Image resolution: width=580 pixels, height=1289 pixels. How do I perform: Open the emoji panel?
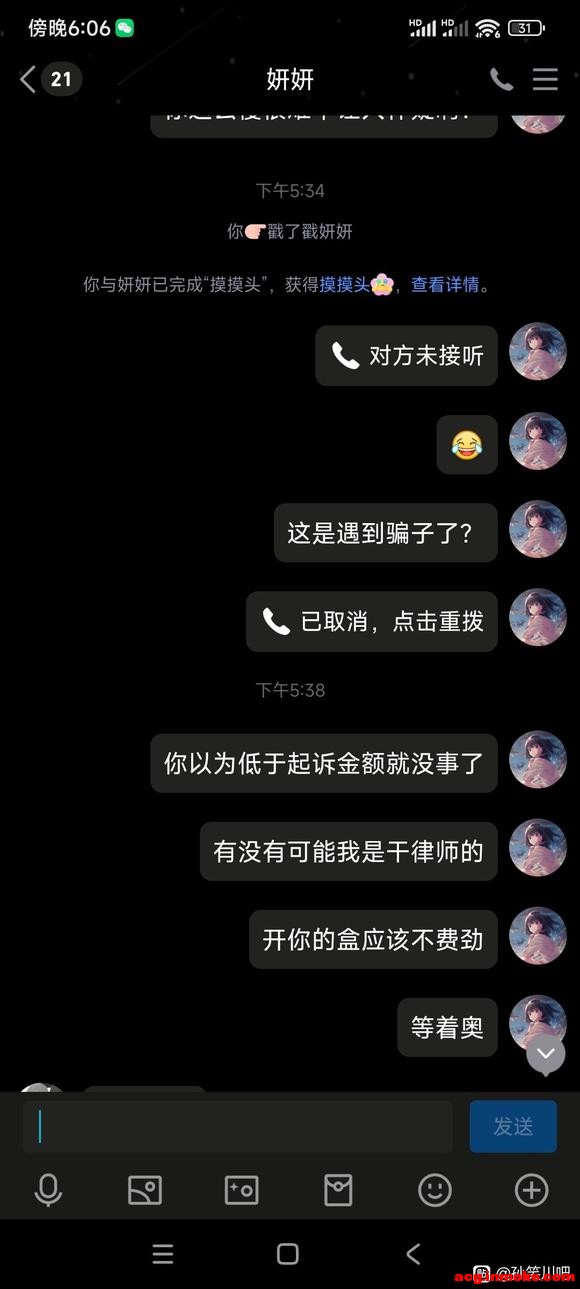(x=435, y=1190)
